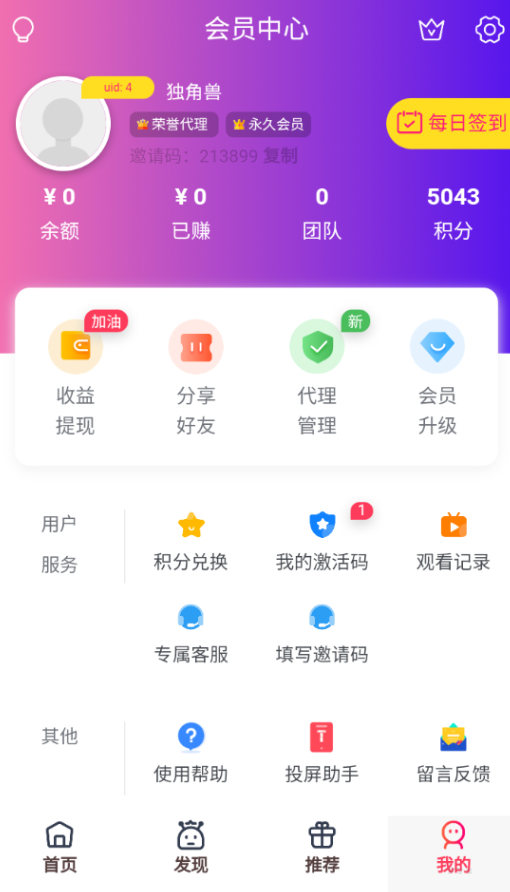The height and width of the screenshot is (892, 510).
Task: Open 填写邀请码 to enter invite code
Action: pyautogui.click(x=322, y=634)
